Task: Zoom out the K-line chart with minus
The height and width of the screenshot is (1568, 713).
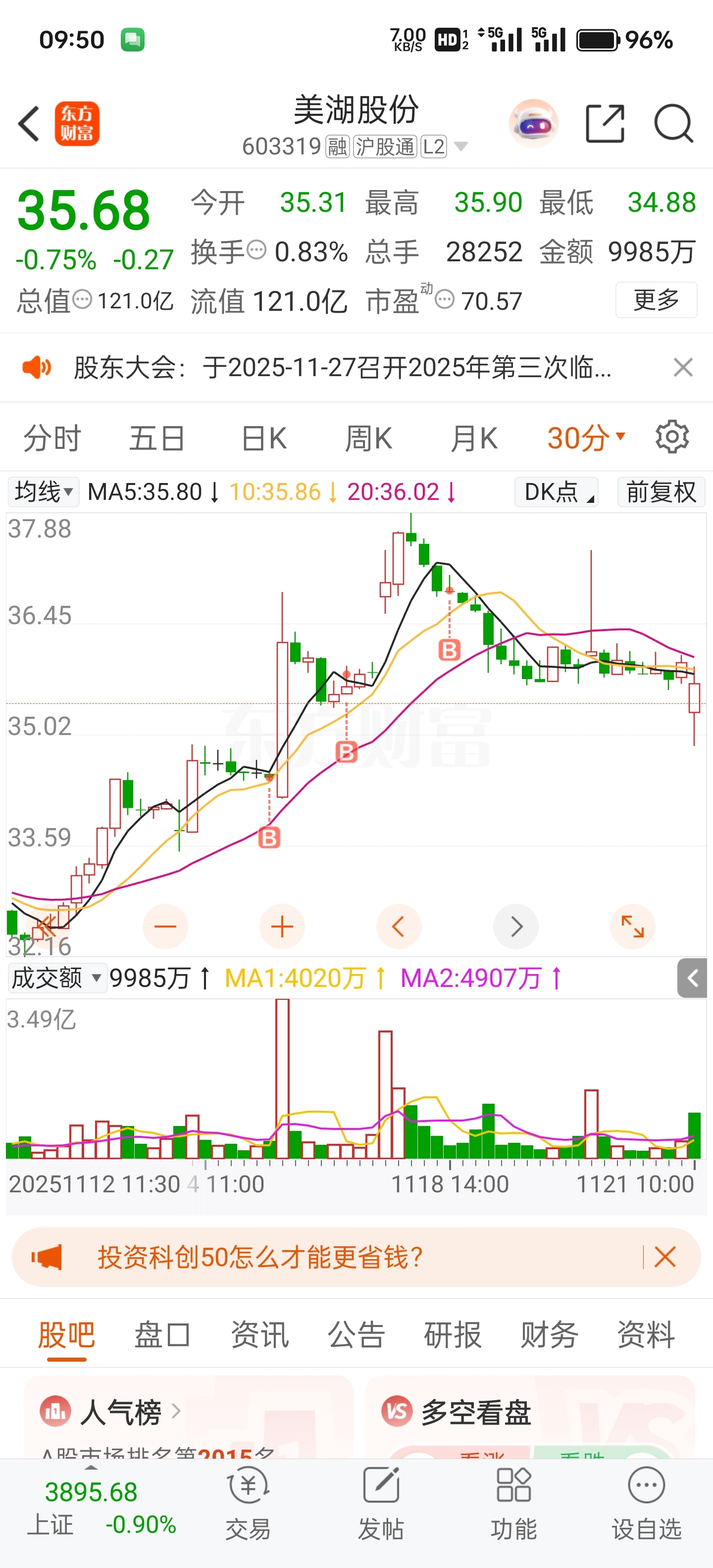Action: tap(165, 927)
